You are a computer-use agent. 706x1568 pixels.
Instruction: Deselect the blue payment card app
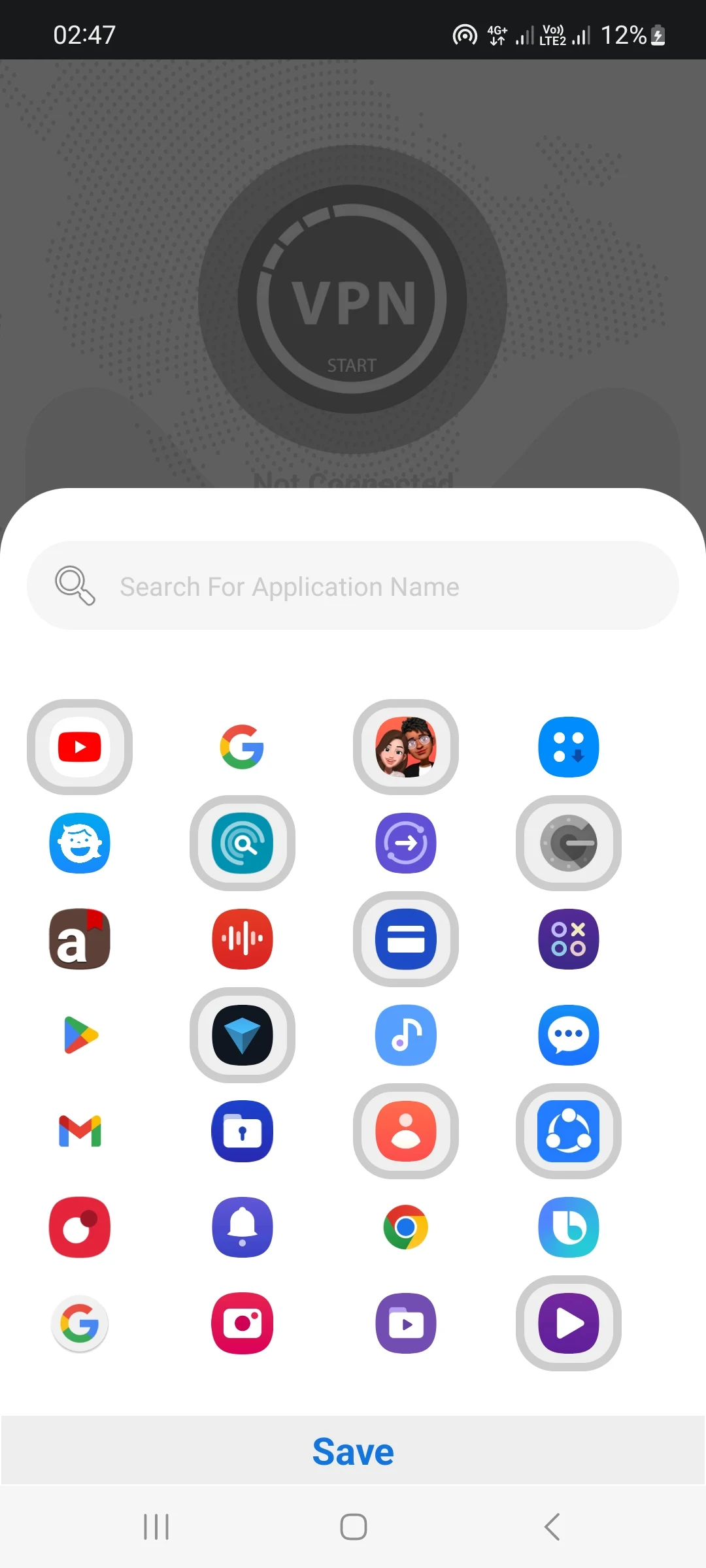(405, 939)
